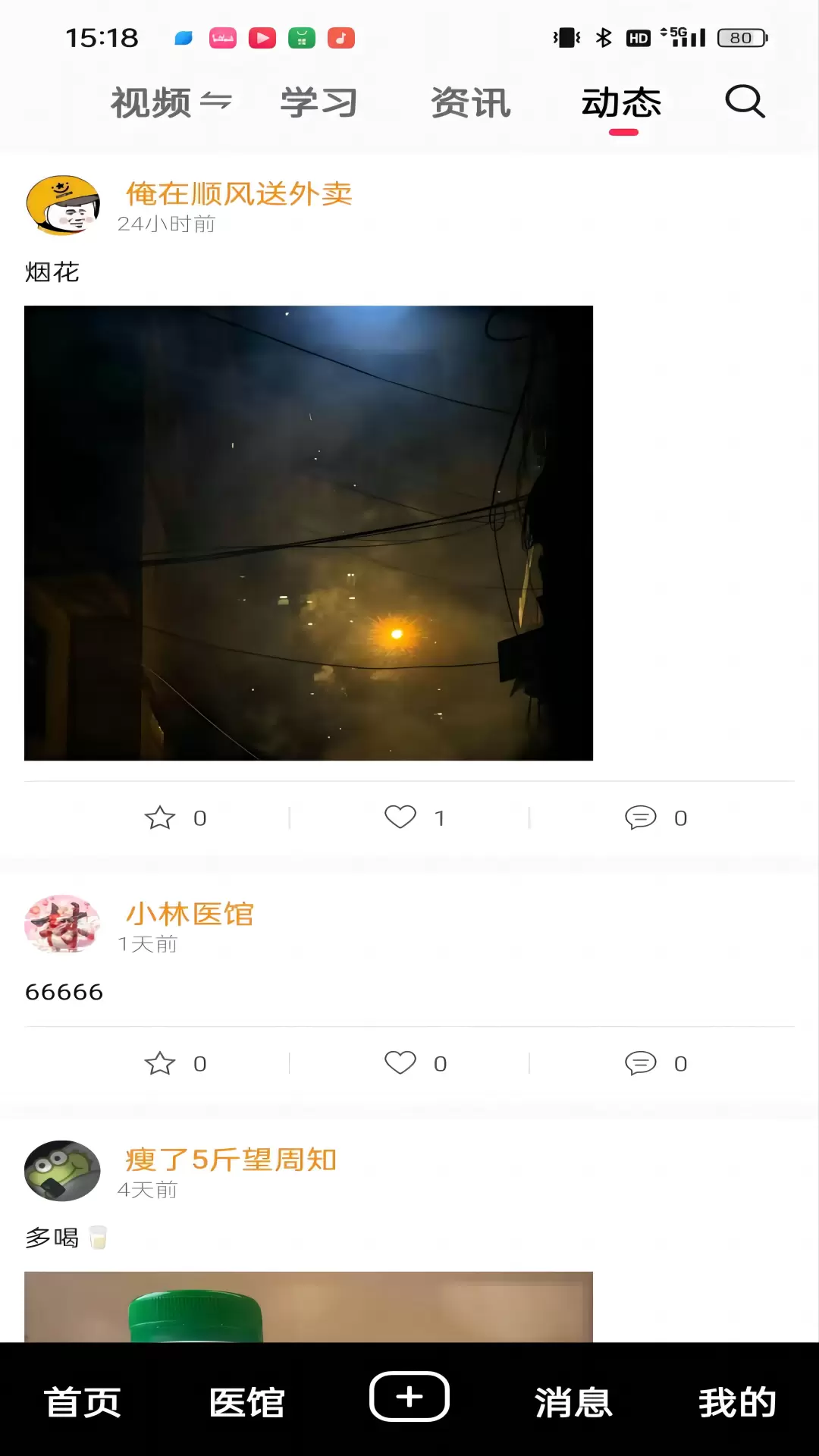Create a new post with plus button
Viewport: 819px width, 1456px height.
tap(409, 1396)
